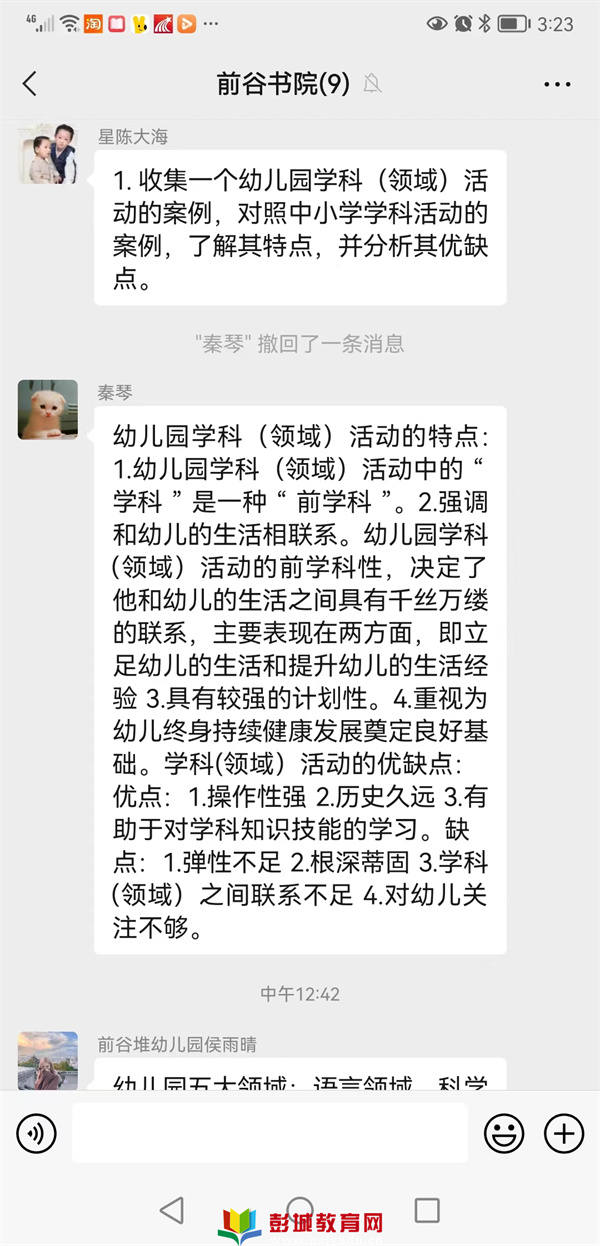Open the three-dot chat info menu

[x=557, y=84]
